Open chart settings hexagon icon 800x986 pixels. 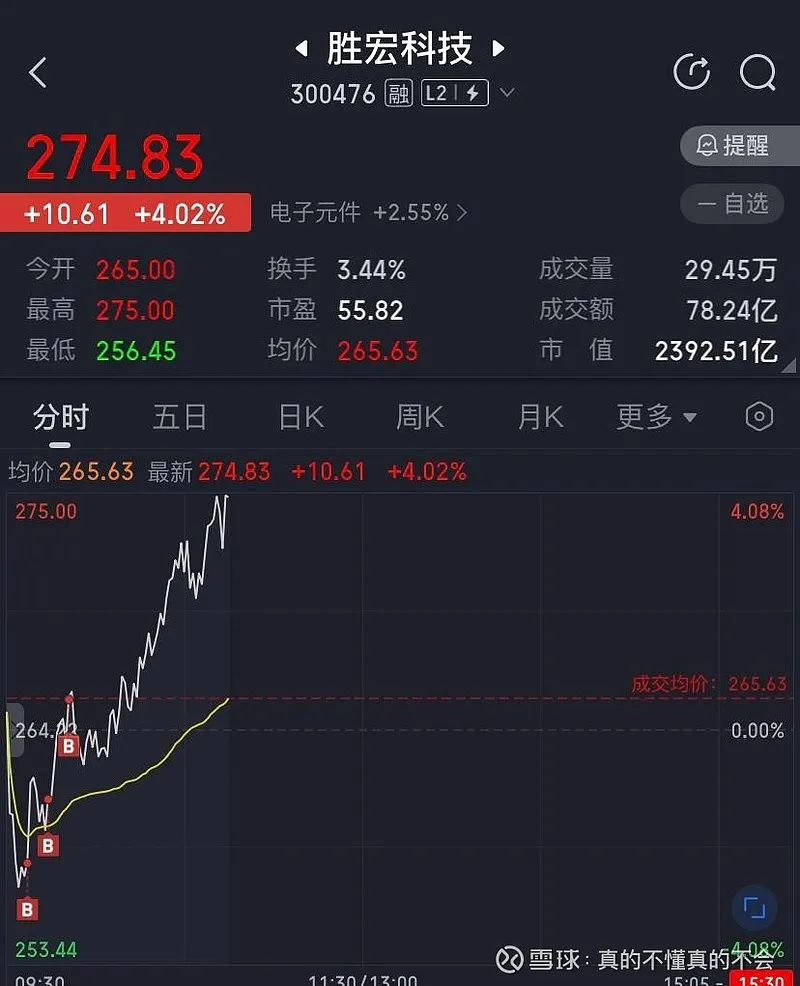[760, 417]
